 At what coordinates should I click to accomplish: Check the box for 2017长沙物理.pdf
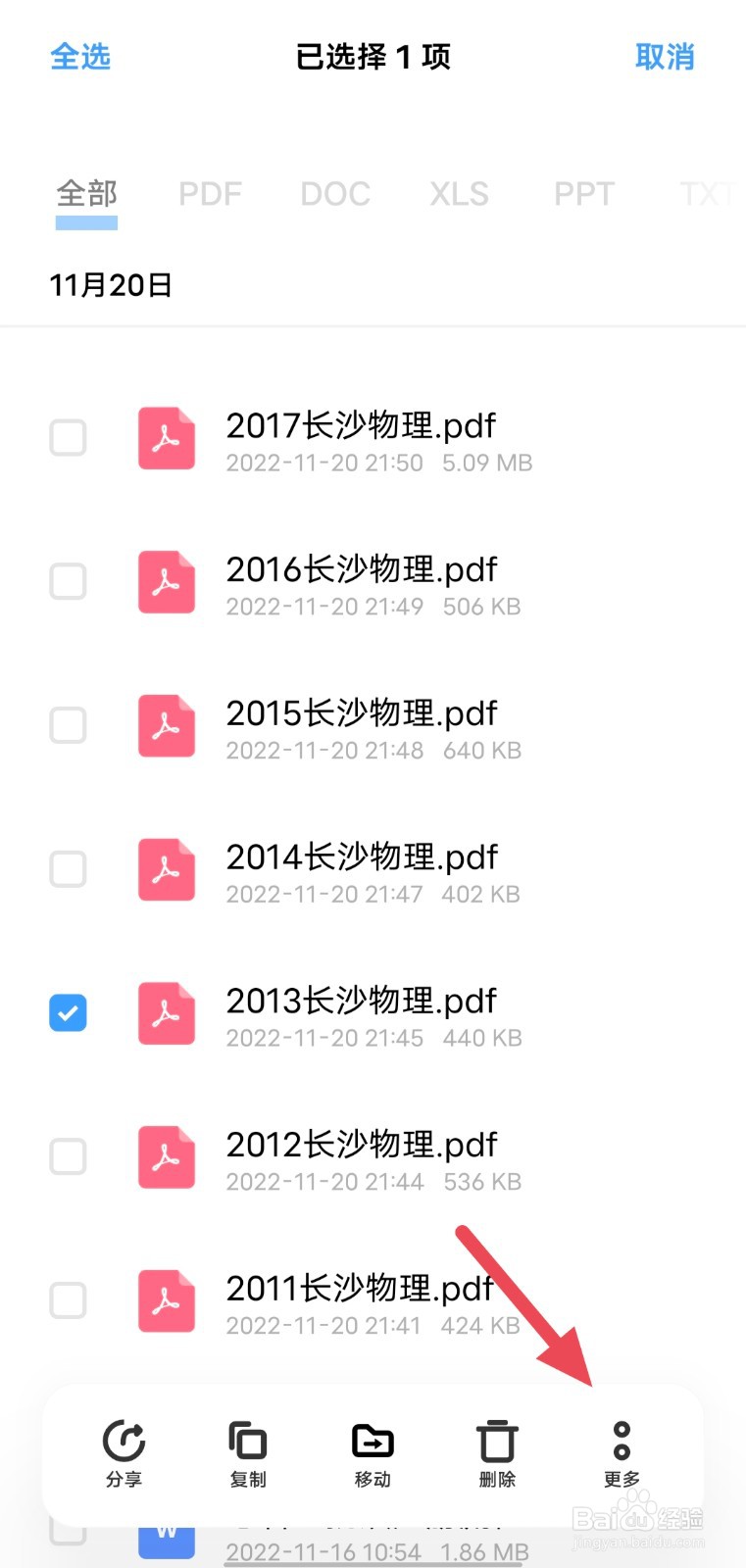coord(68,438)
